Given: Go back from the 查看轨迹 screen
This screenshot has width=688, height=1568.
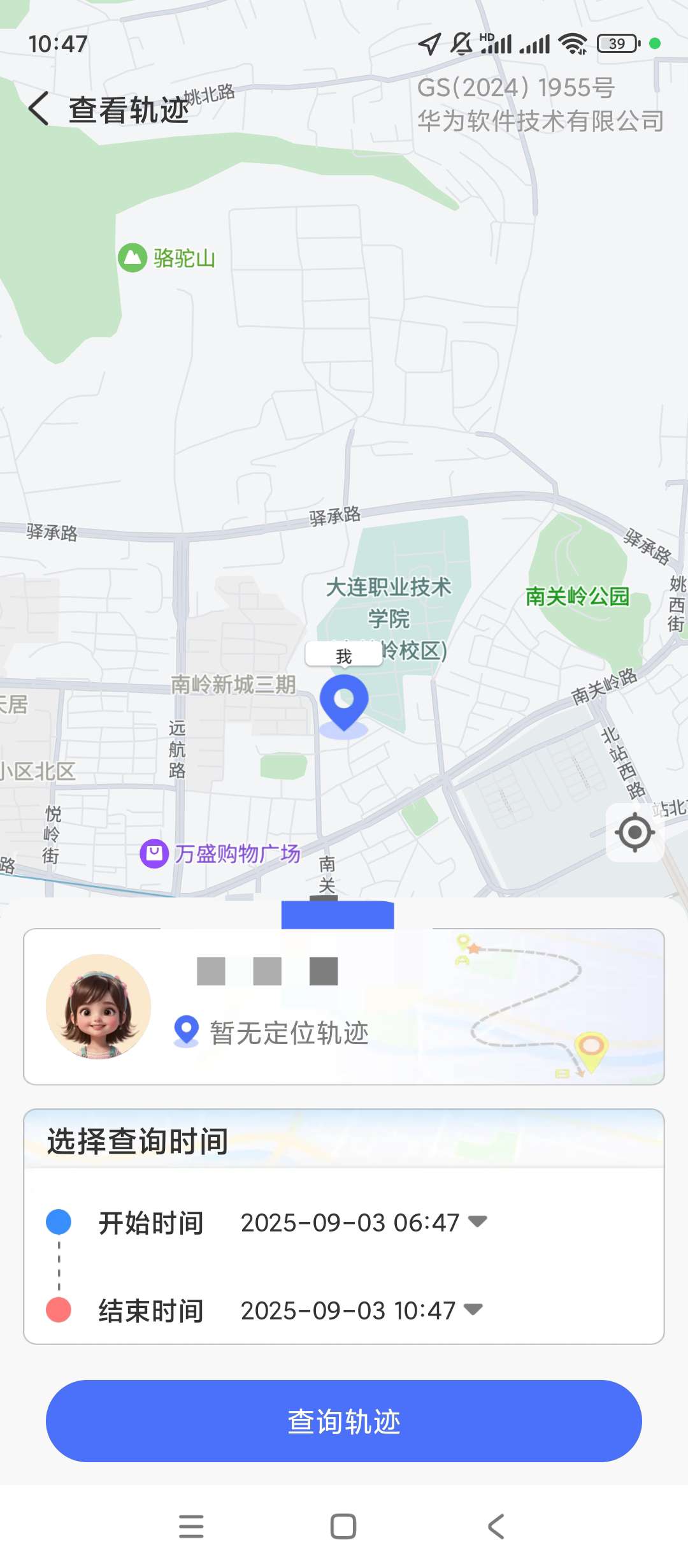Looking at the screenshot, I should (x=39, y=108).
